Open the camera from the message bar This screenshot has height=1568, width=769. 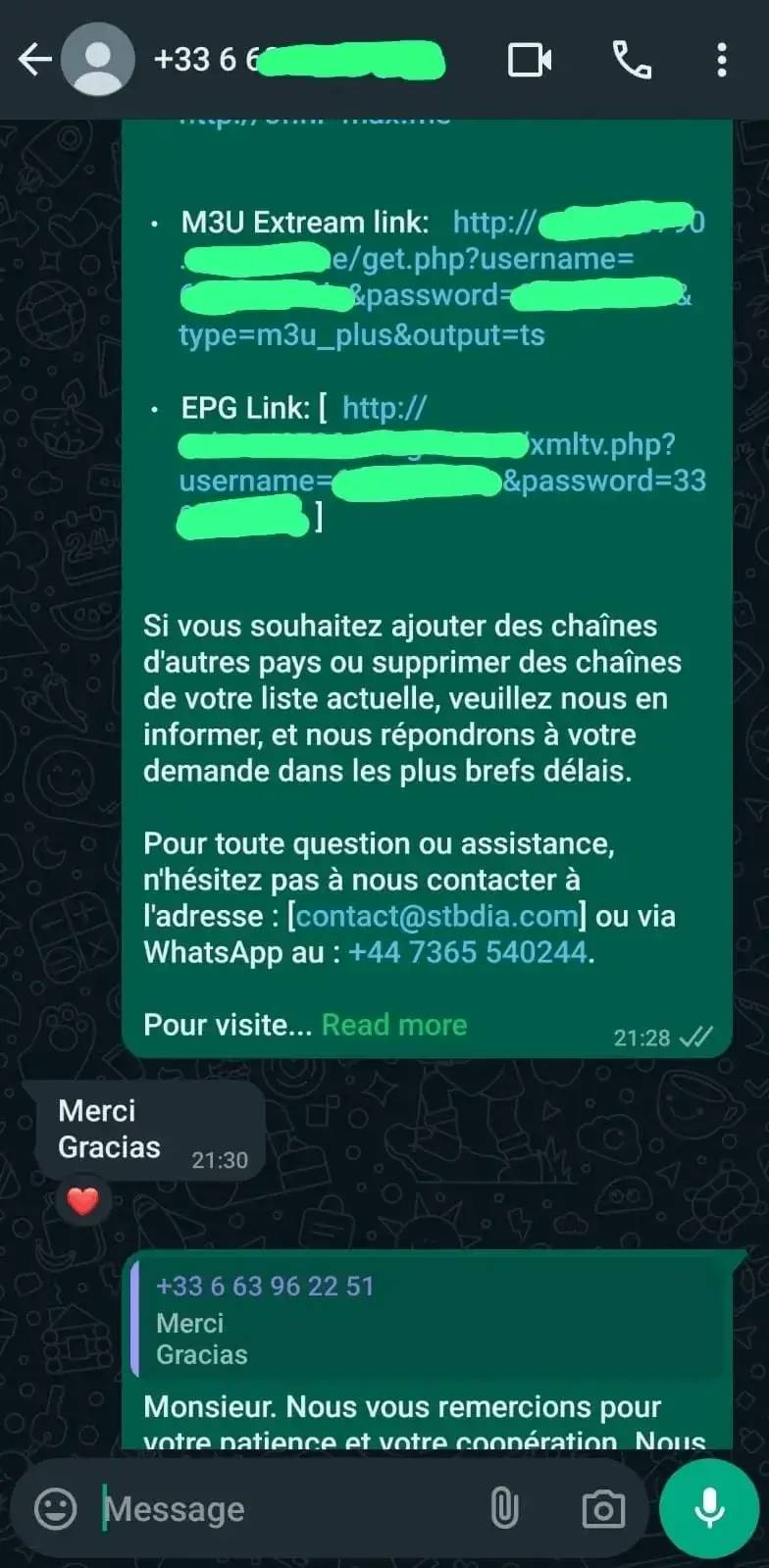[602, 1509]
